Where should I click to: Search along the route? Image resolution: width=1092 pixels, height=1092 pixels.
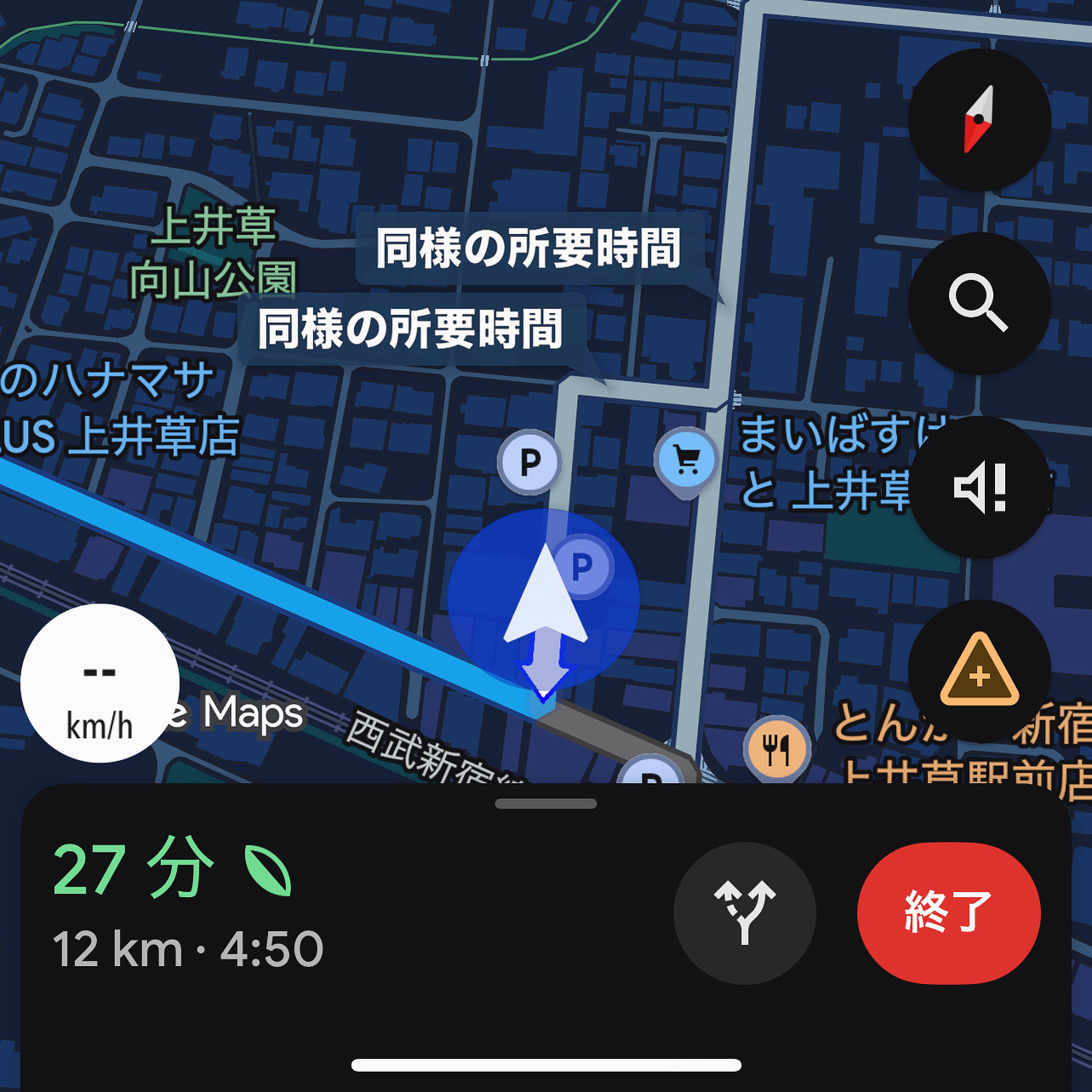coord(979,304)
